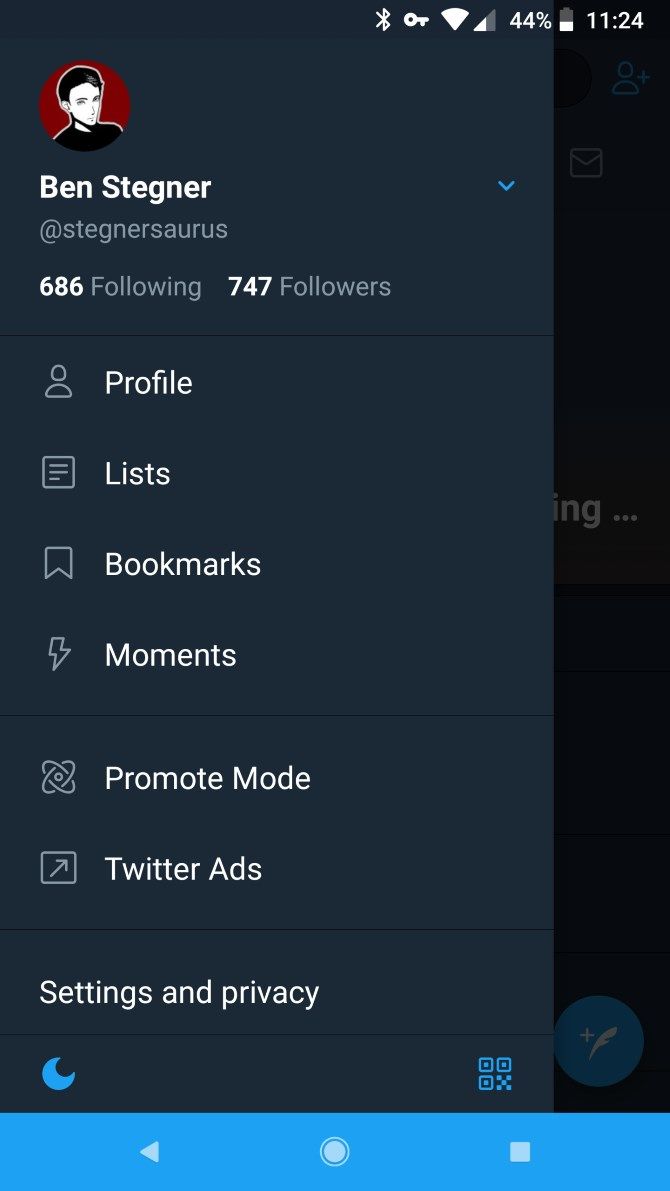
Task: Open Promote Mode
Action: coord(207,779)
